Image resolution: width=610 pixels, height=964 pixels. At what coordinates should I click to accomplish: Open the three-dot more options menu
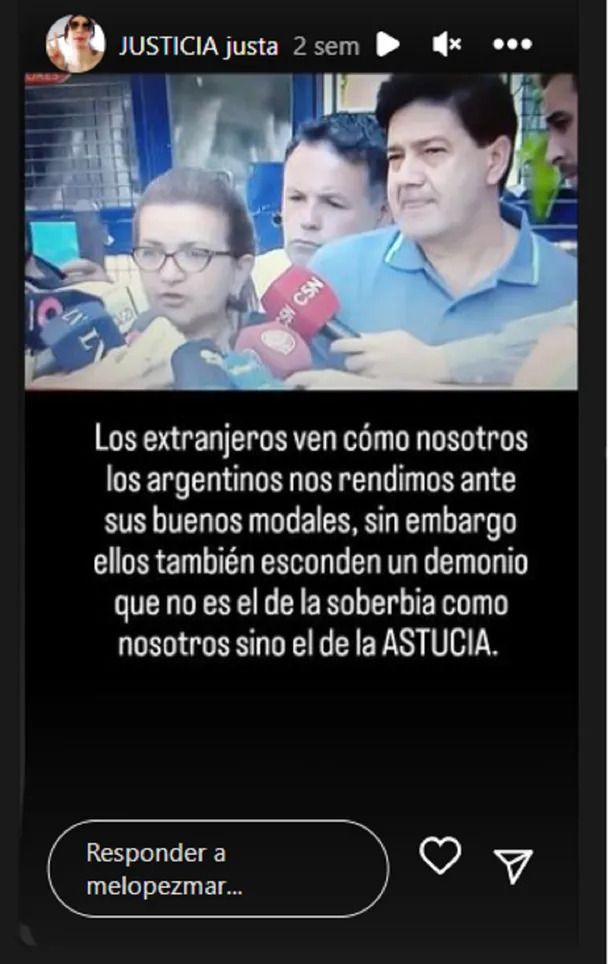513,45
